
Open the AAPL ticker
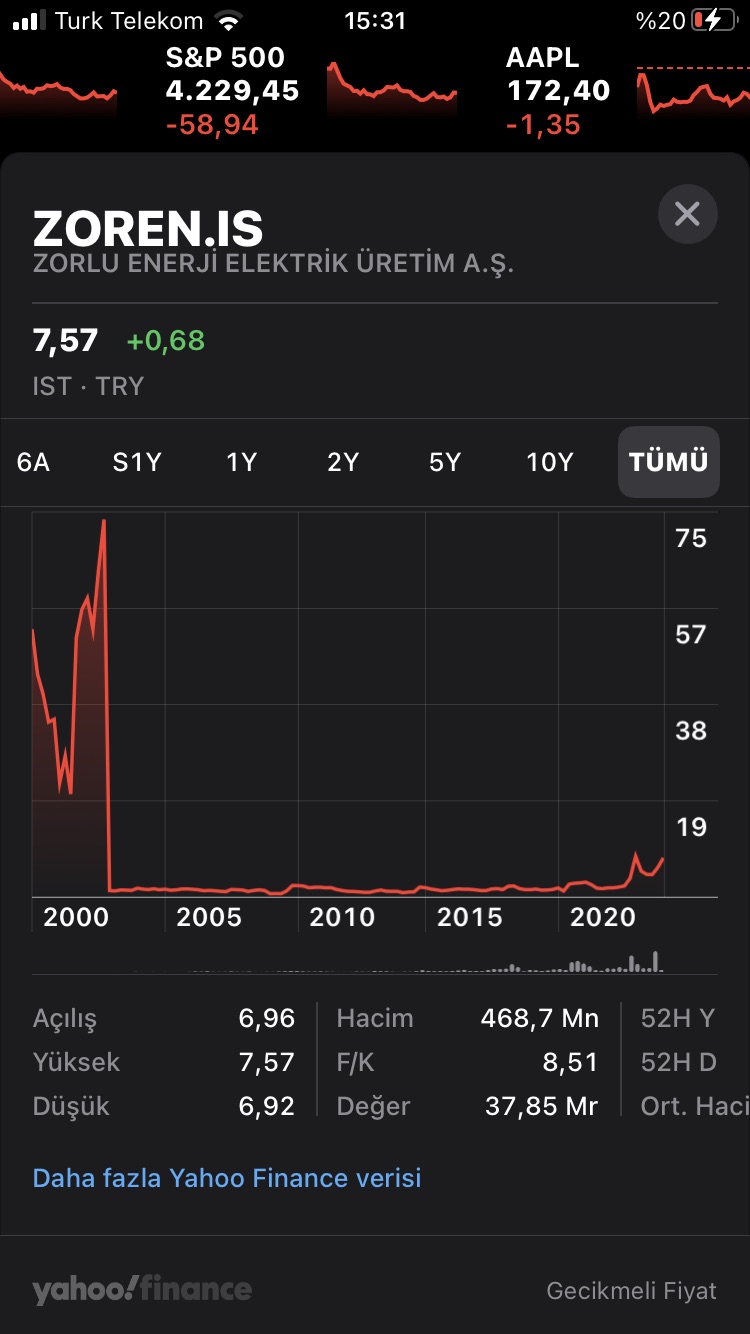pyautogui.click(x=558, y=90)
